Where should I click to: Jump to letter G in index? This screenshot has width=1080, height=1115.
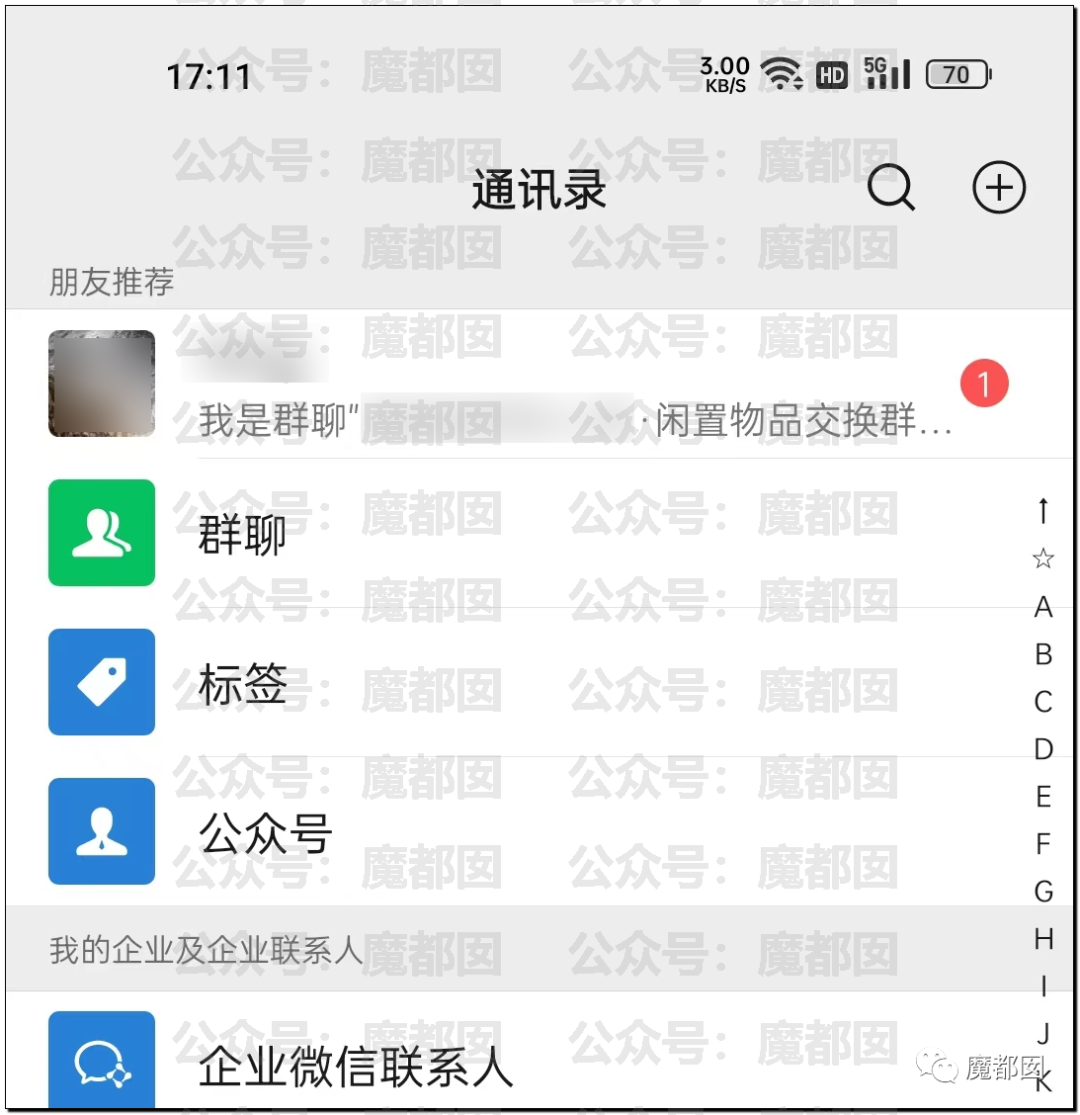(1043, 891)
